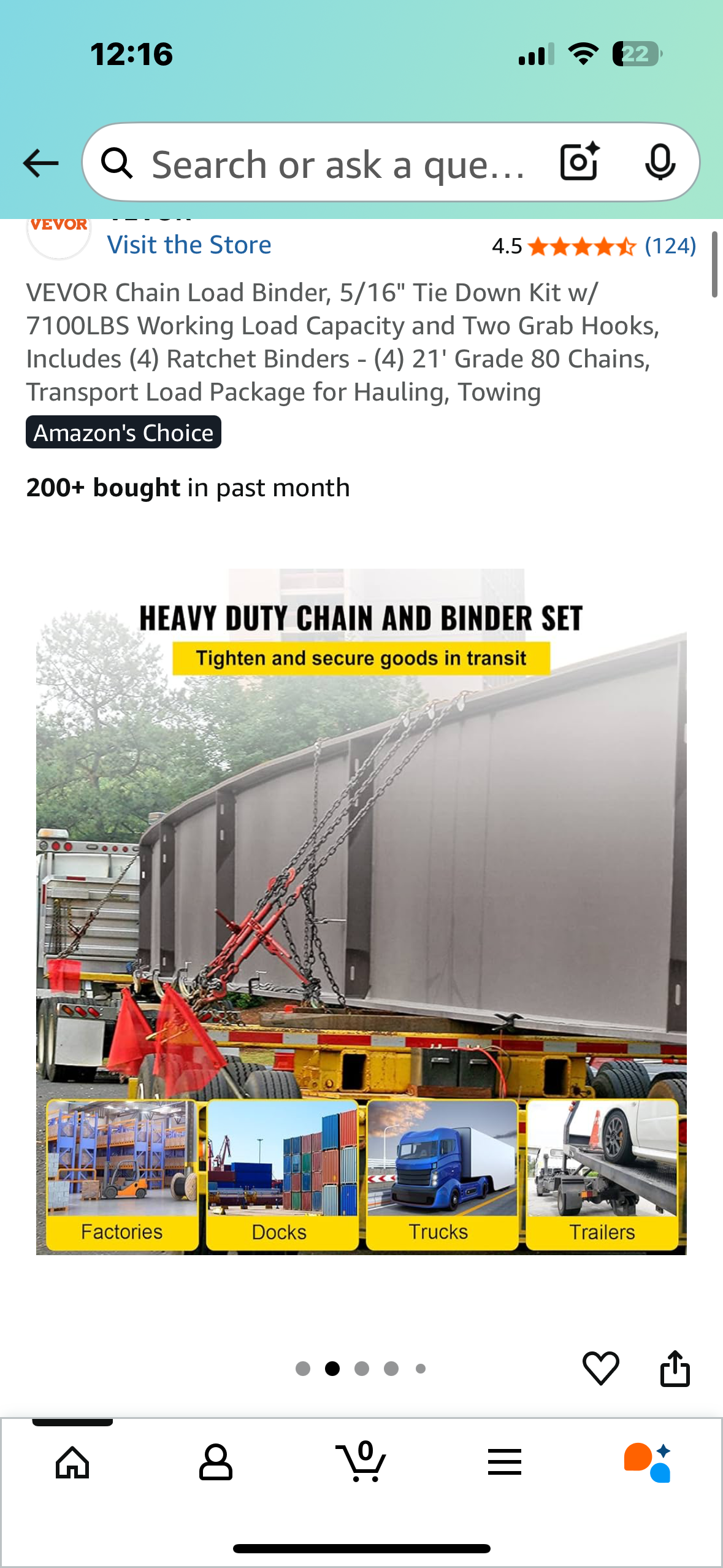The image size is (723, 1568).
Task: Open the shopping cart
Action: coord(361,1462)
